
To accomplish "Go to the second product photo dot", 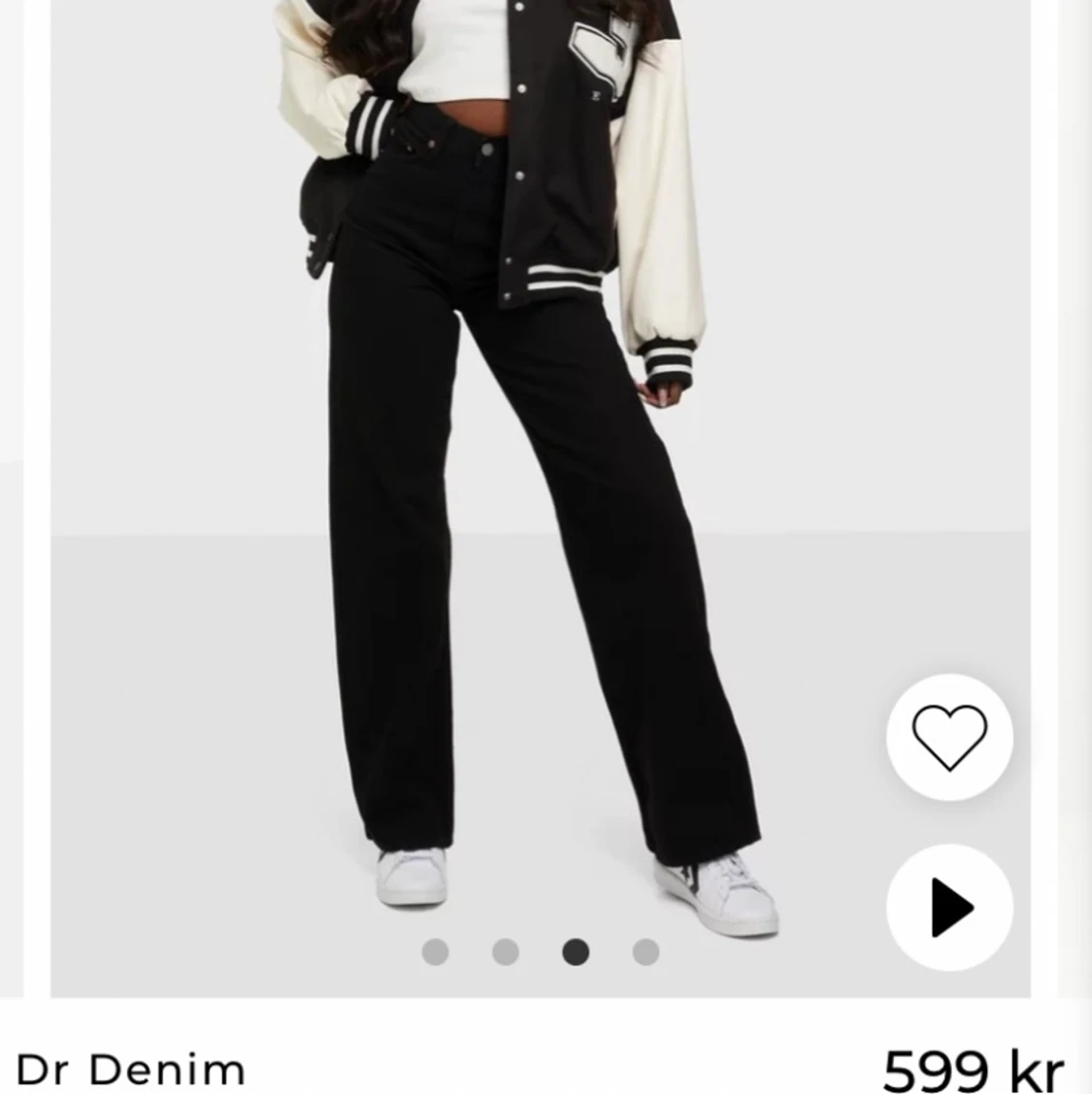I will coord(506,952).
